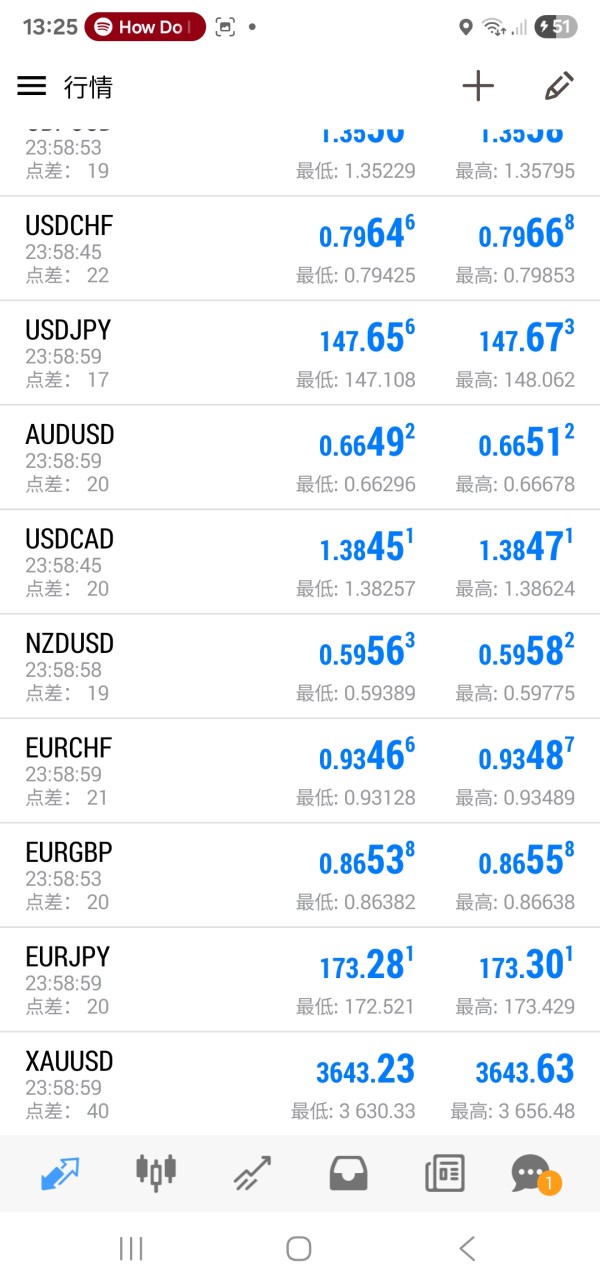Tap the USDCAD quote row
Image resolution: width=600 pixels, height=1287 pixels.
300,562
